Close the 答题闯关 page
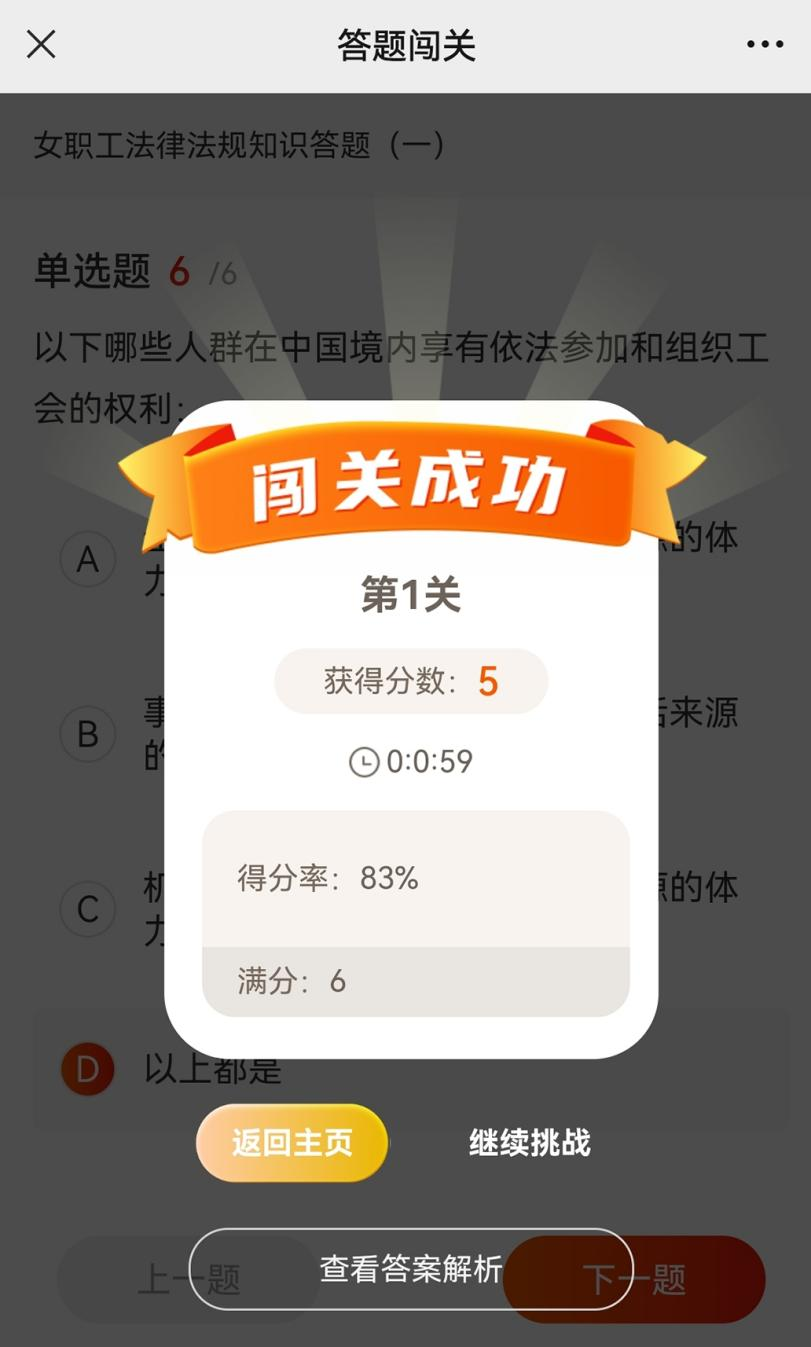The image size is (811, 1347). 41,44
